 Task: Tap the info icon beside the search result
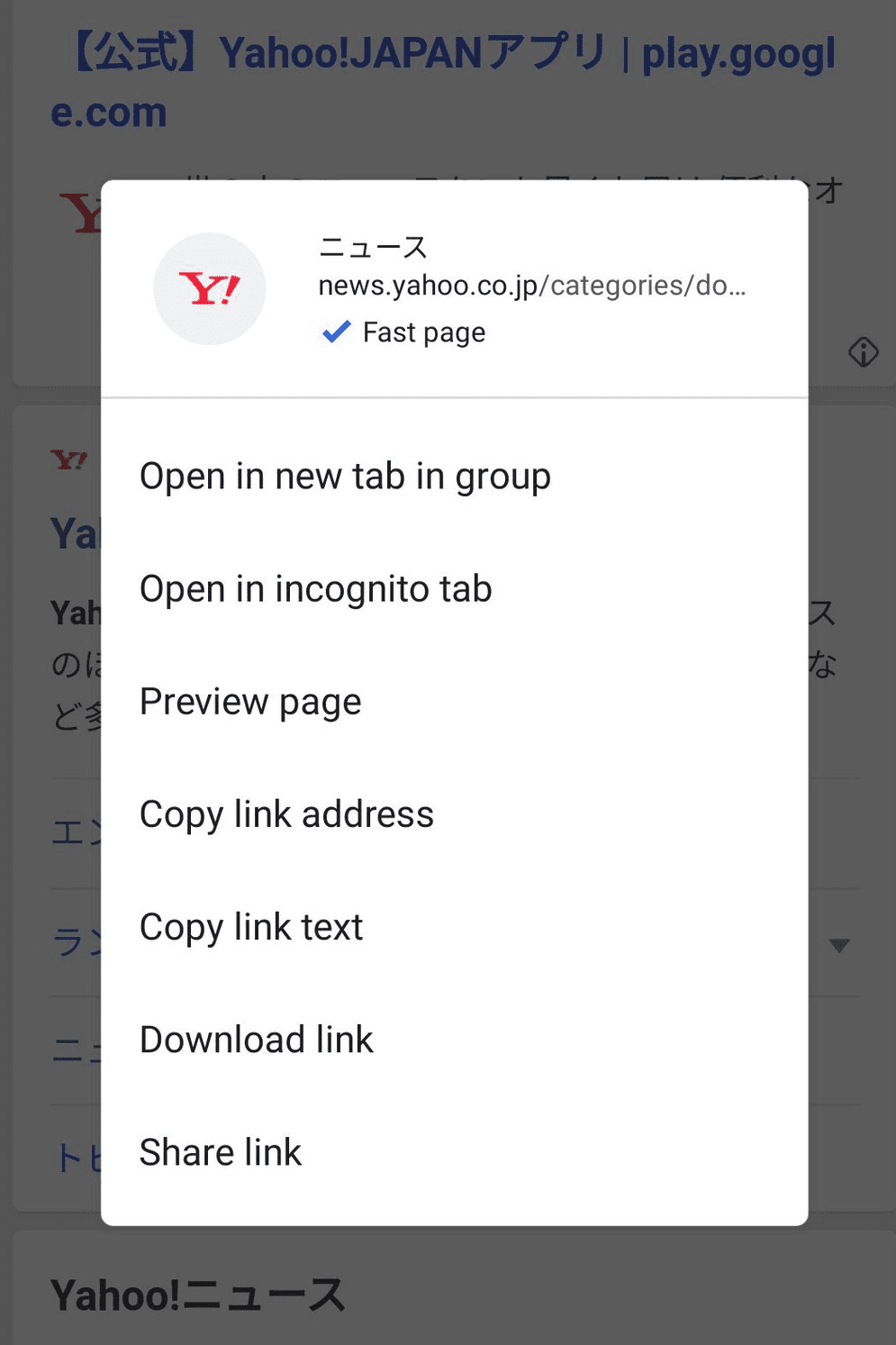tap(864, 352)
